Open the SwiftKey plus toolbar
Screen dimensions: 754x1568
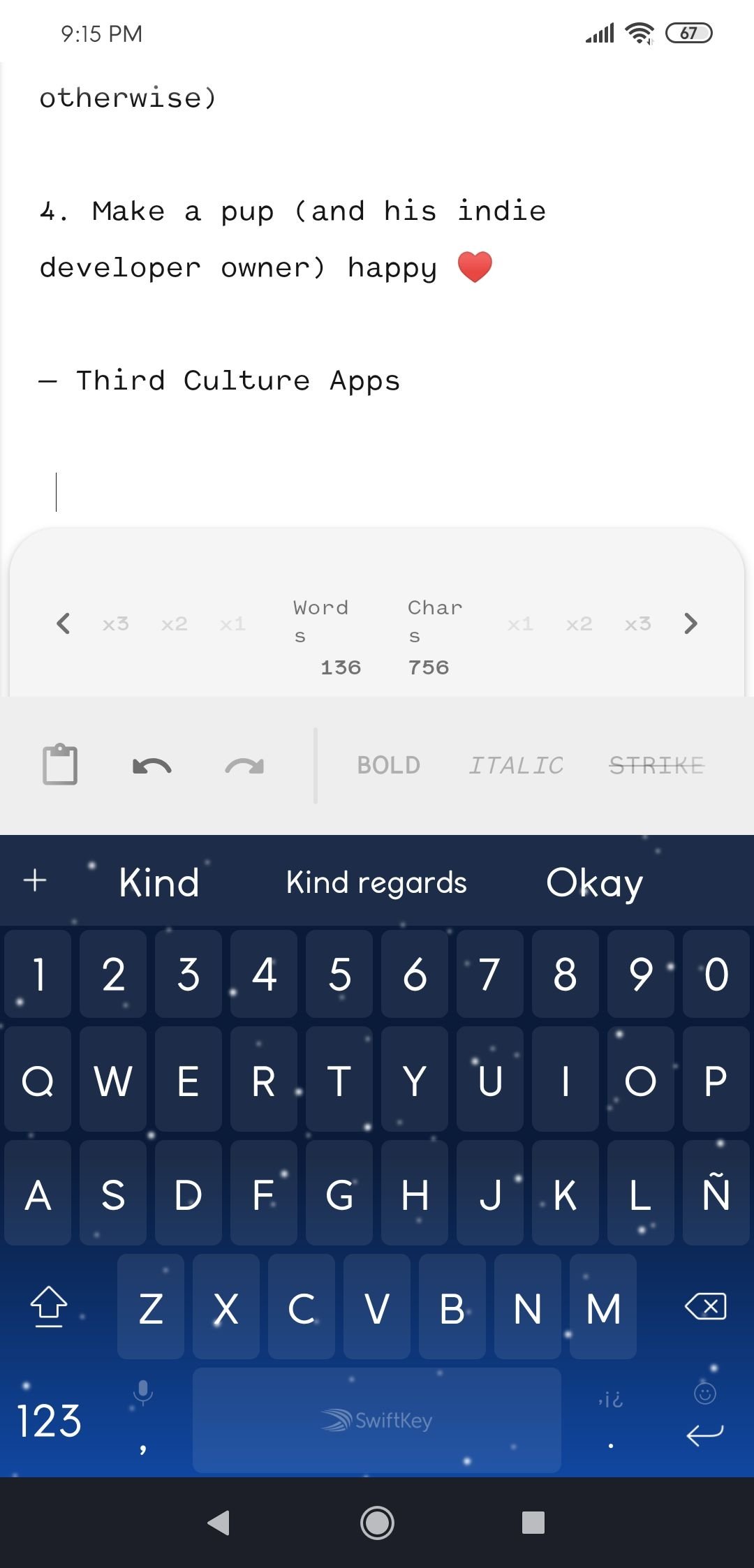coord(35,881)
